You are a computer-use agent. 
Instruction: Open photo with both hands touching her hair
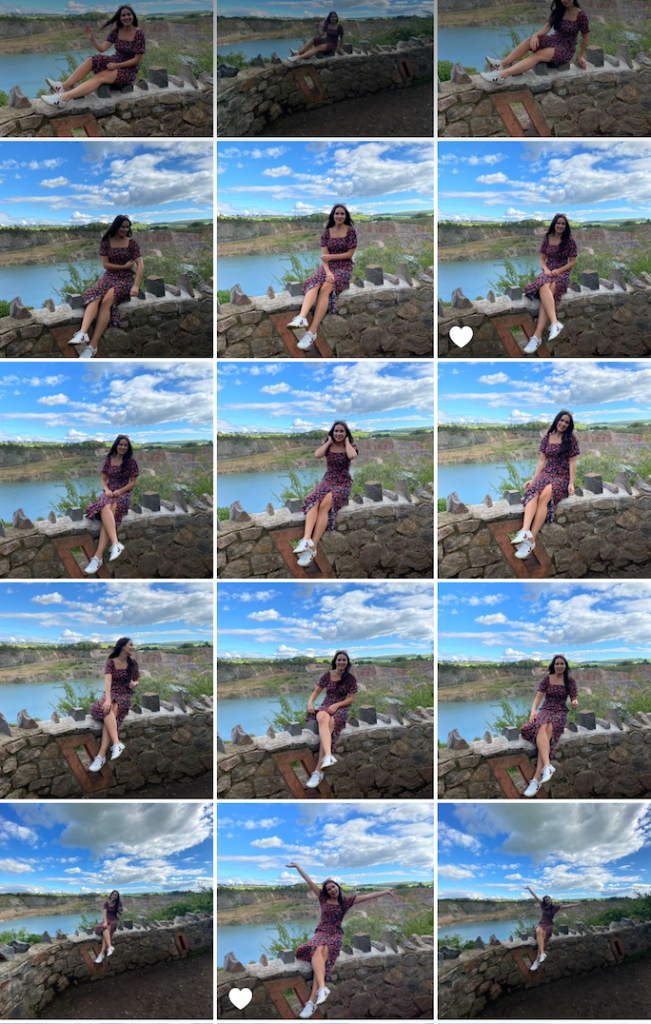pos(325,470)
